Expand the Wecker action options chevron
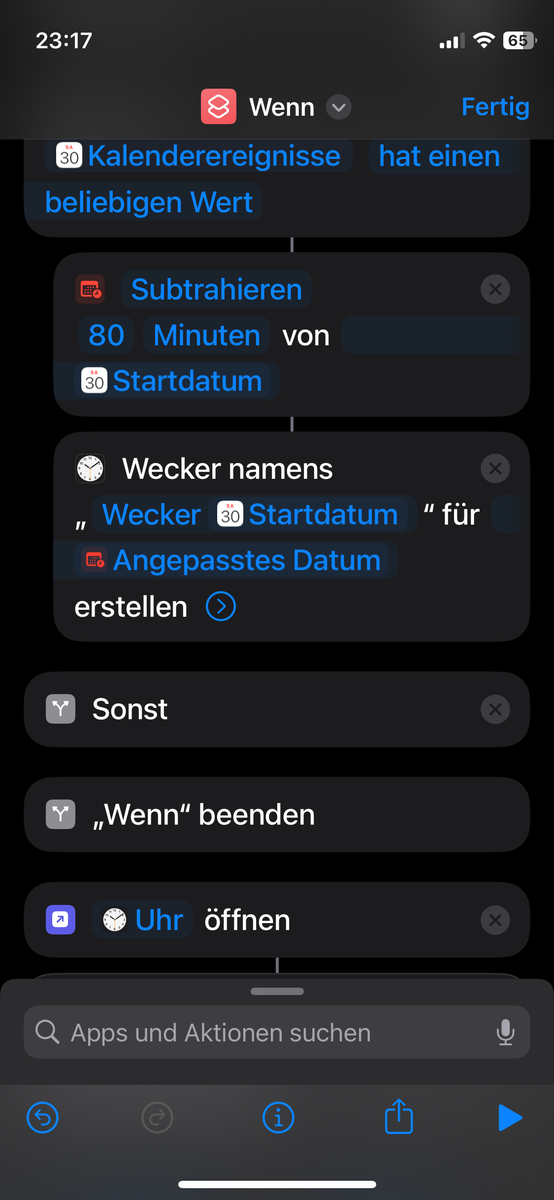This screenshot has width=554, height=1200. click(x=220, y=606)
